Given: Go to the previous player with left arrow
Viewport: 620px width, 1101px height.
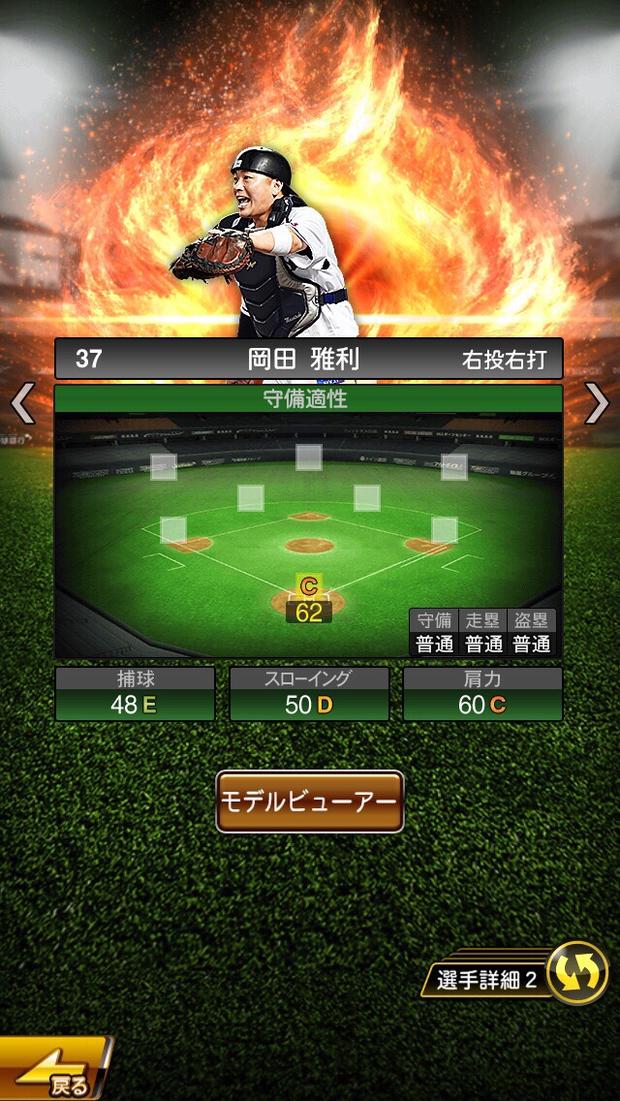Looking at the screenshot, I should coord(22,404).
